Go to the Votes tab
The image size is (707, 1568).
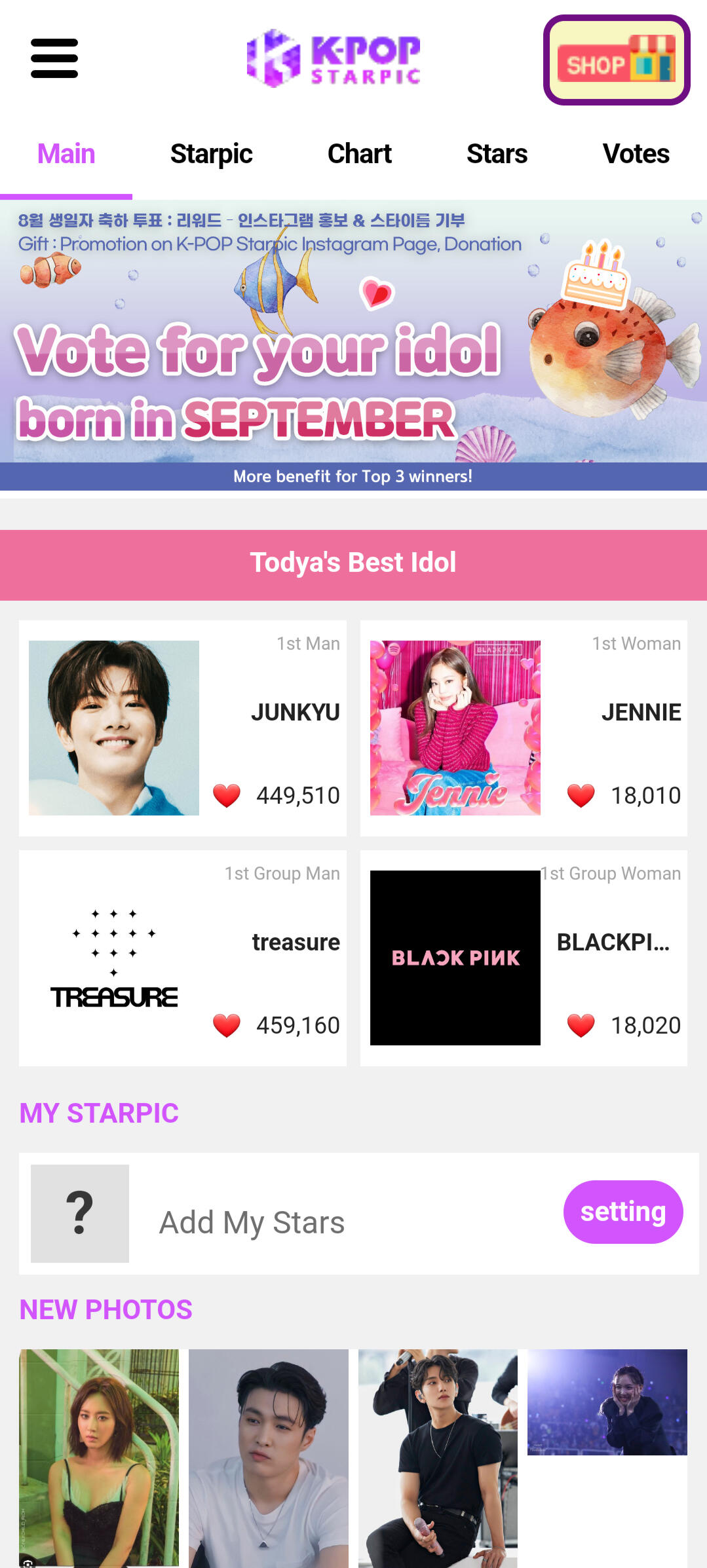636,154
